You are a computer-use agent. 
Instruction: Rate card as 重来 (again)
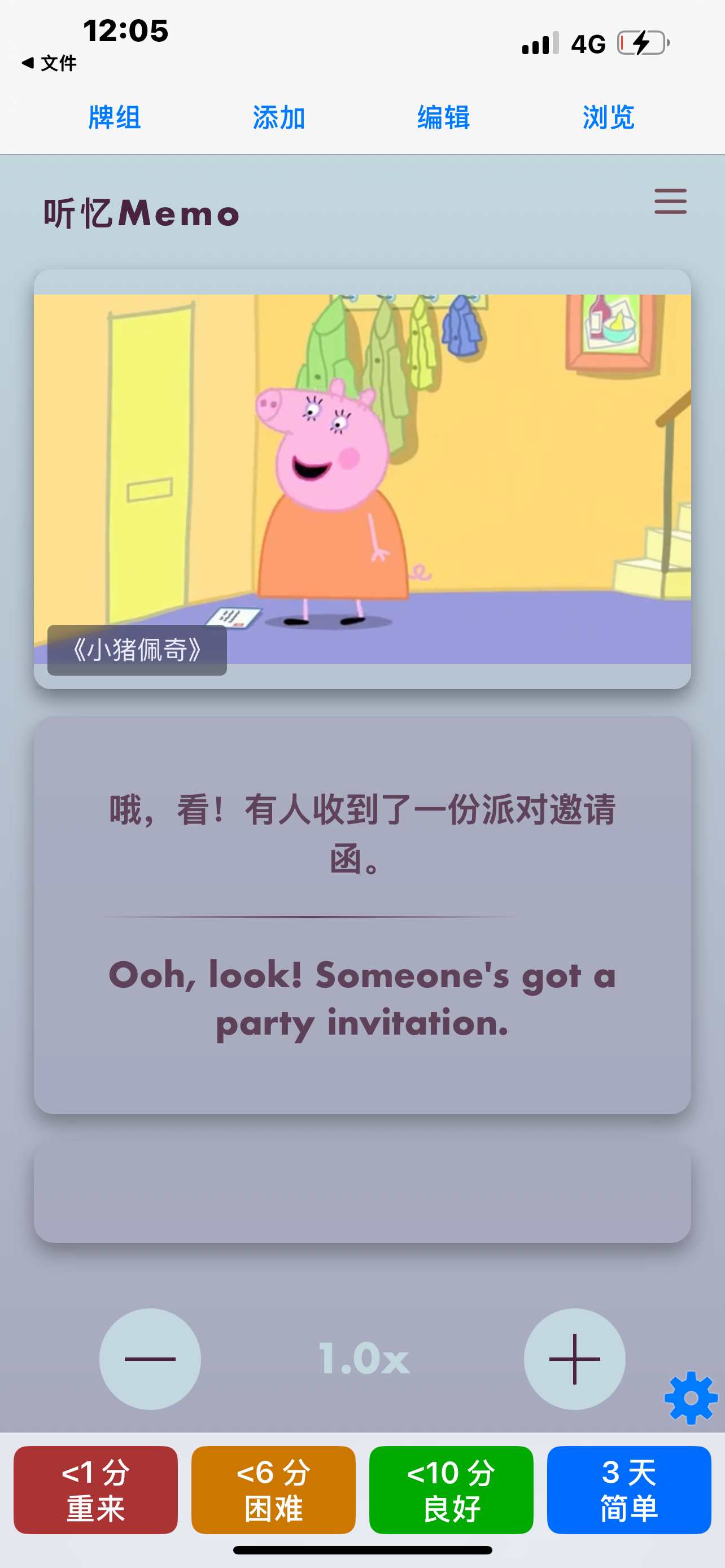pyautogui.click(x=95, y=1490)
